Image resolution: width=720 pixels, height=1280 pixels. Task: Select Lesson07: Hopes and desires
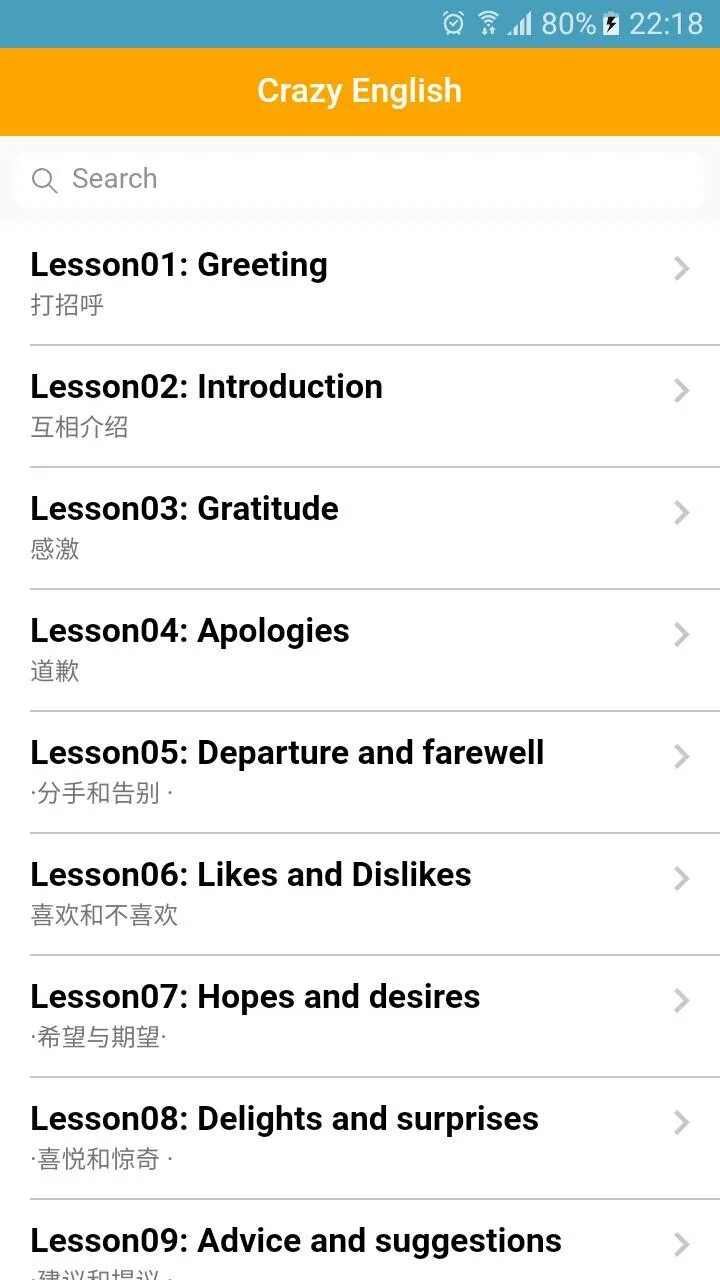(360, 1015)
